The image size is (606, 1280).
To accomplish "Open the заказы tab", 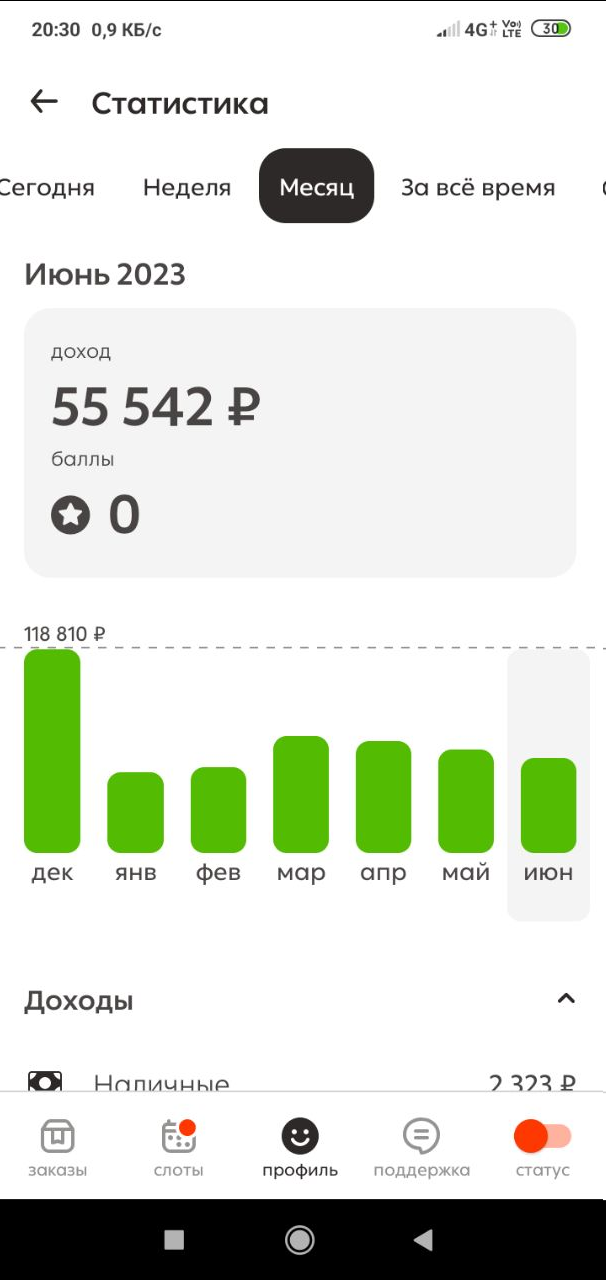I will click(x=57, y=1147).
